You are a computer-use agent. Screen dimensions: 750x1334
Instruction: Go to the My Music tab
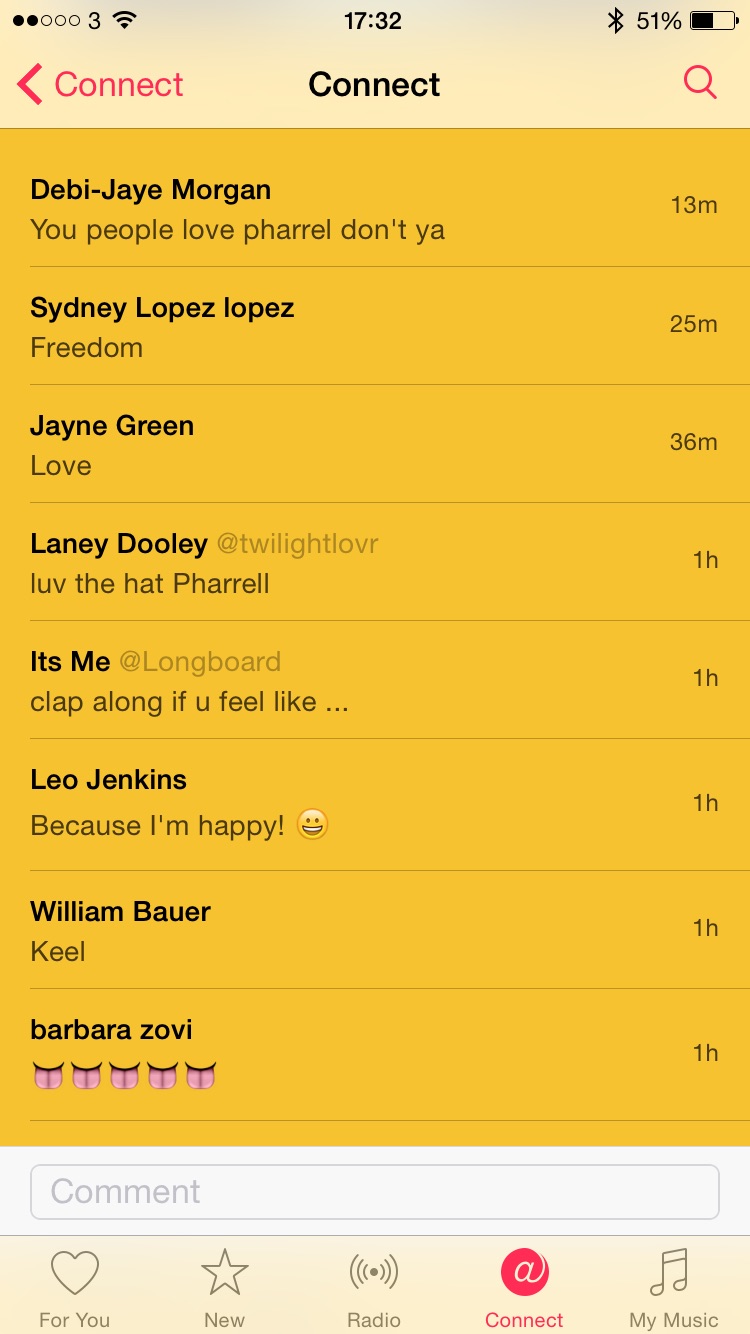pyautogui.click(x=674, y=1289)
